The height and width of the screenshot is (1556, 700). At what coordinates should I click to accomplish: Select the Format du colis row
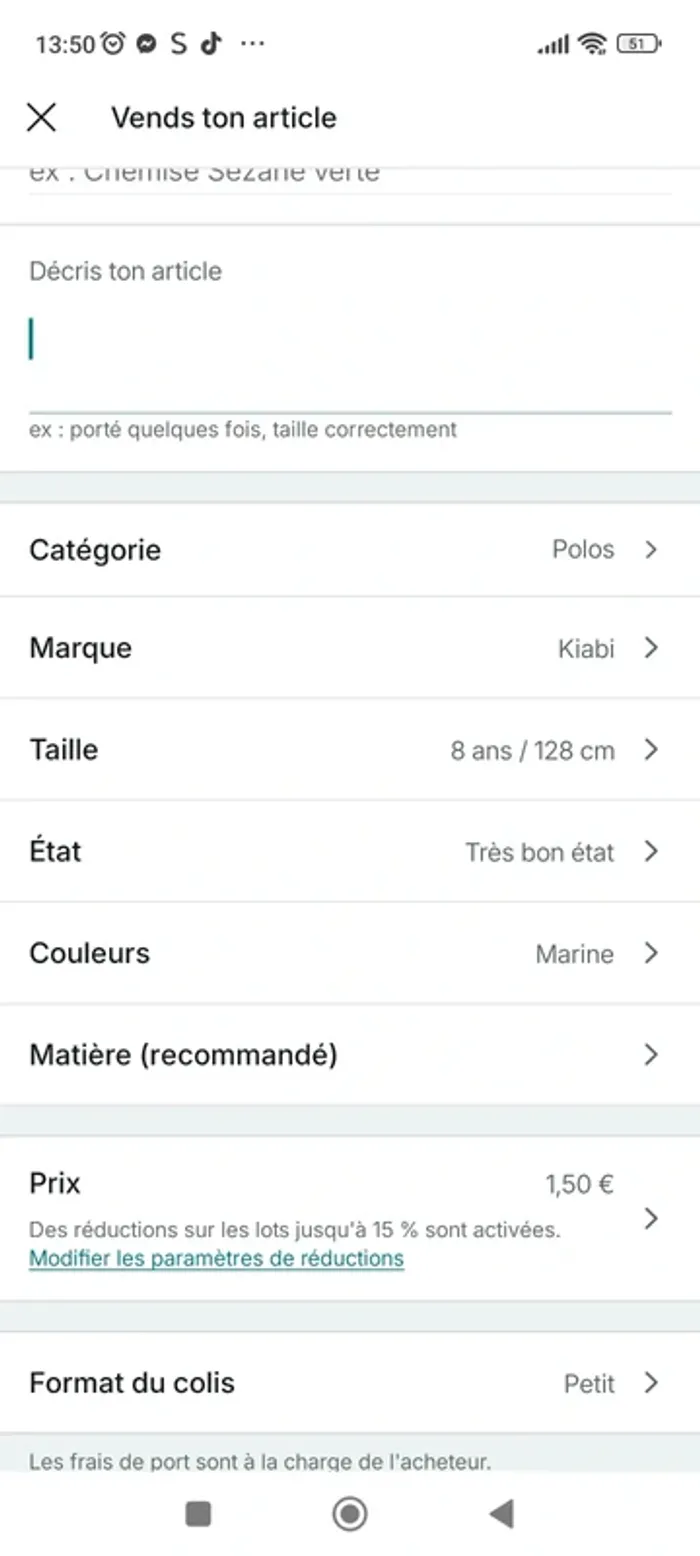[x=350, y=1384]
